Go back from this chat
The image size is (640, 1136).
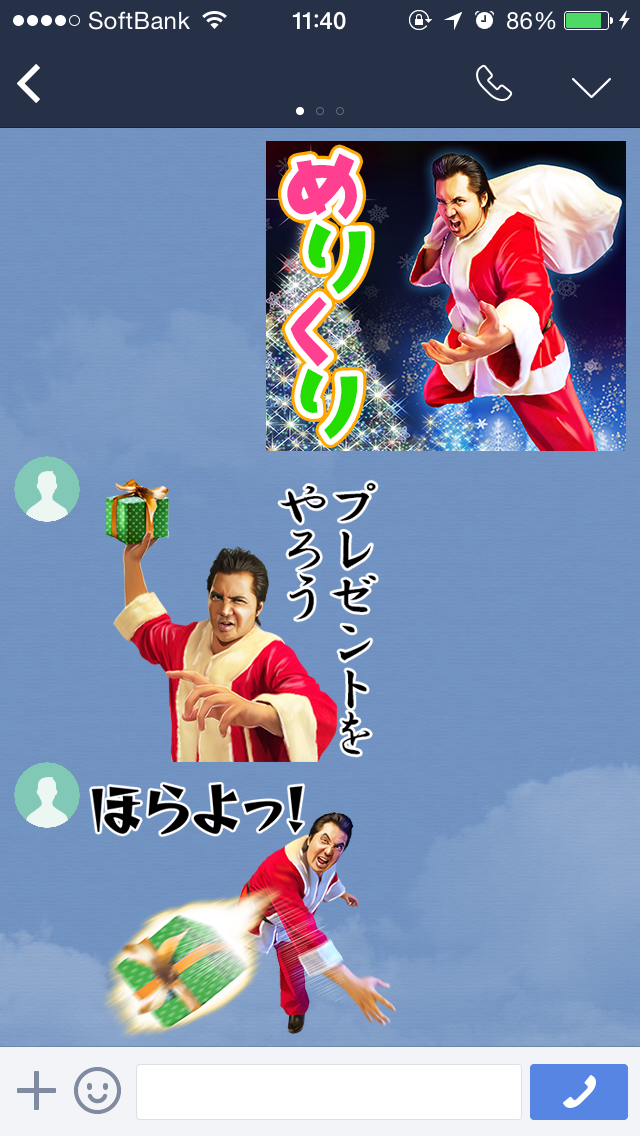pos(29,84)
